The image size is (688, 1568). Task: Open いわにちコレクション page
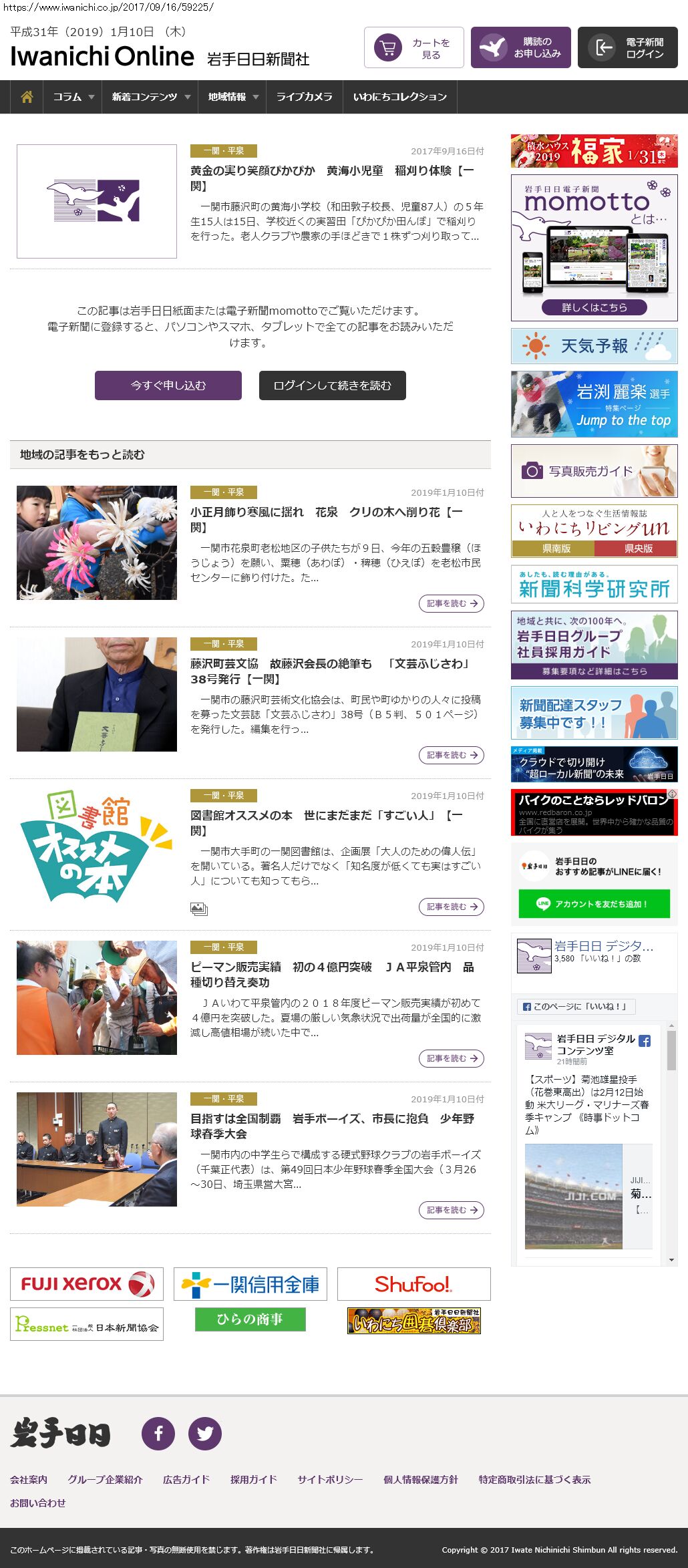coord(400,97)
